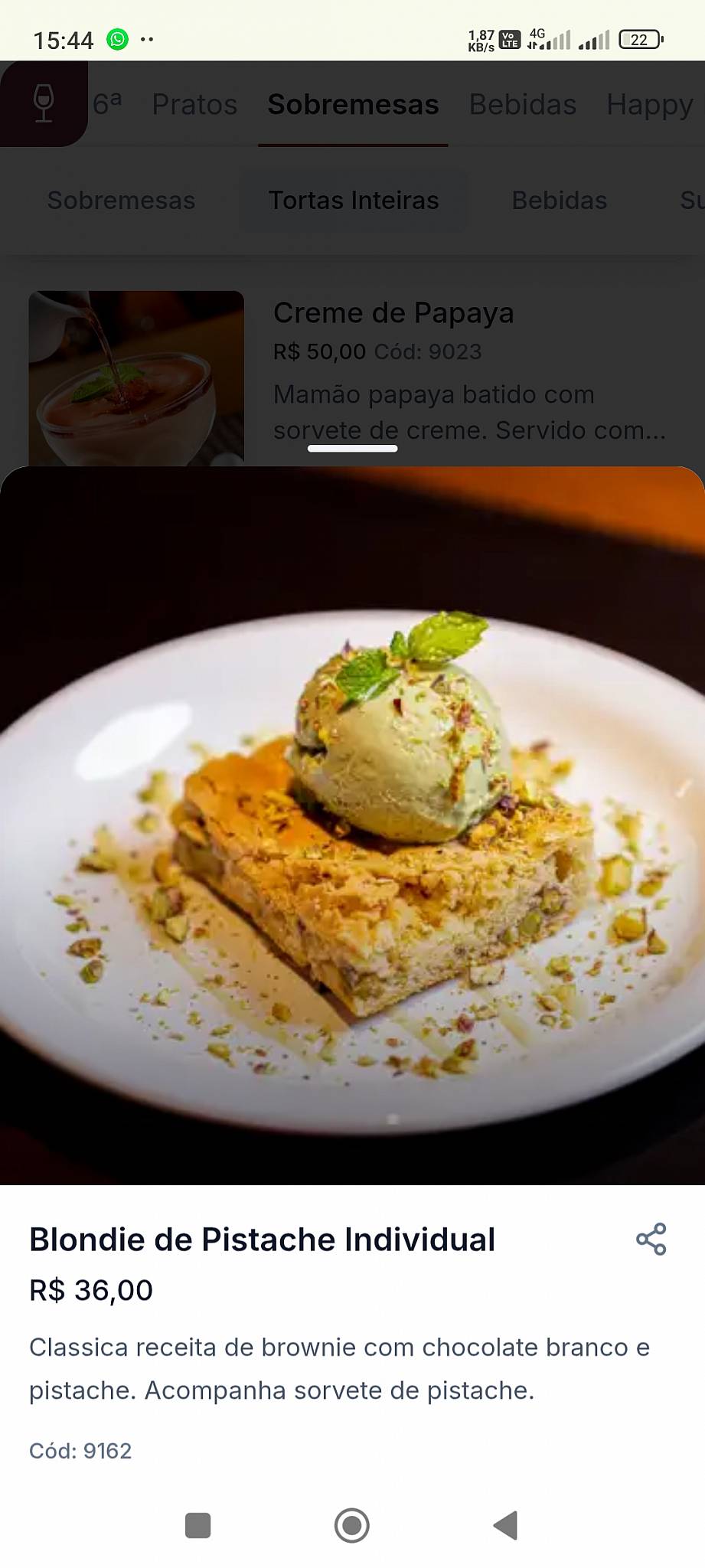The height and width of the screenshot is (1568, 705).
Task: Switch to the Pratos tab
Action: click(194, 104)
